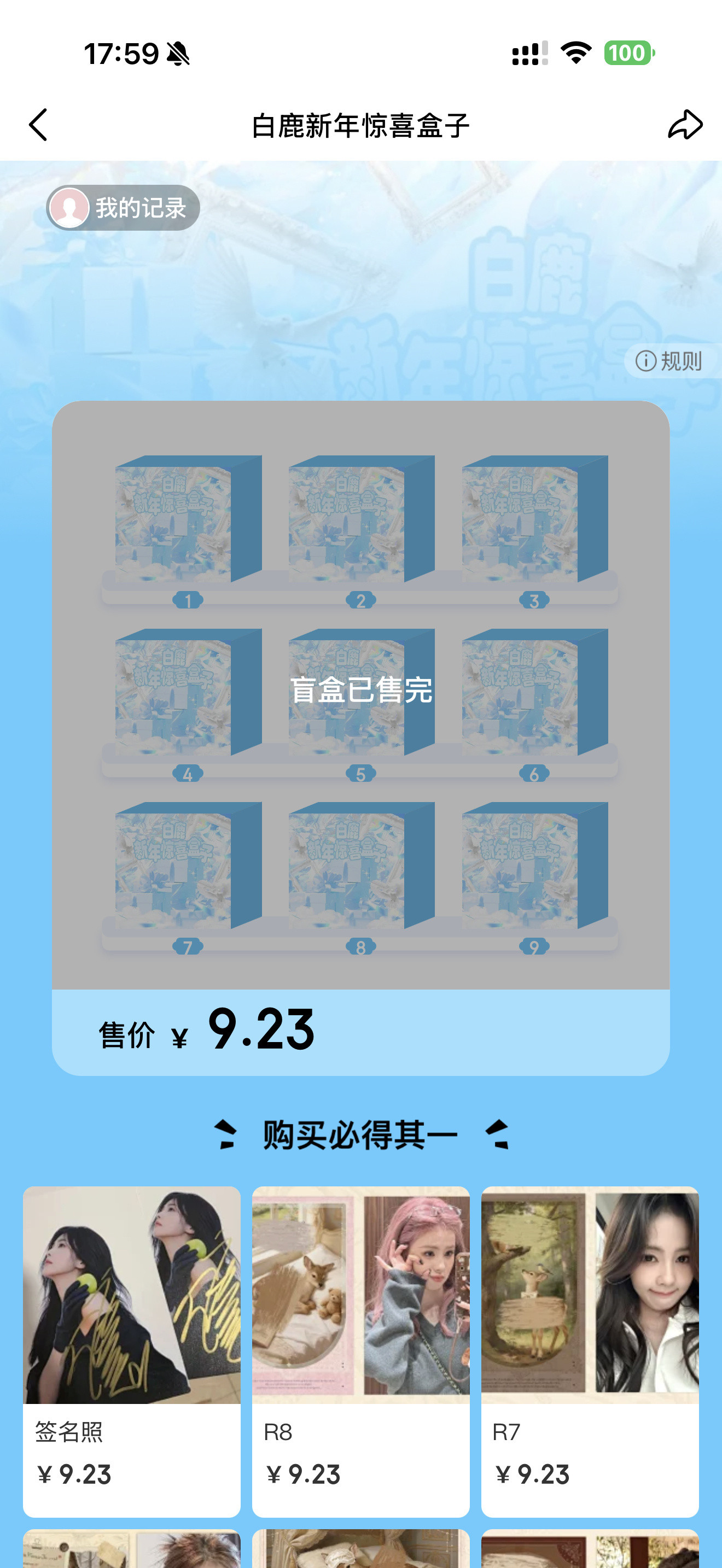The height and width of the screenshot is (1568, 722).
Task: Tap the Wi-Fi icon in the status bar
Action: point(575,52)
